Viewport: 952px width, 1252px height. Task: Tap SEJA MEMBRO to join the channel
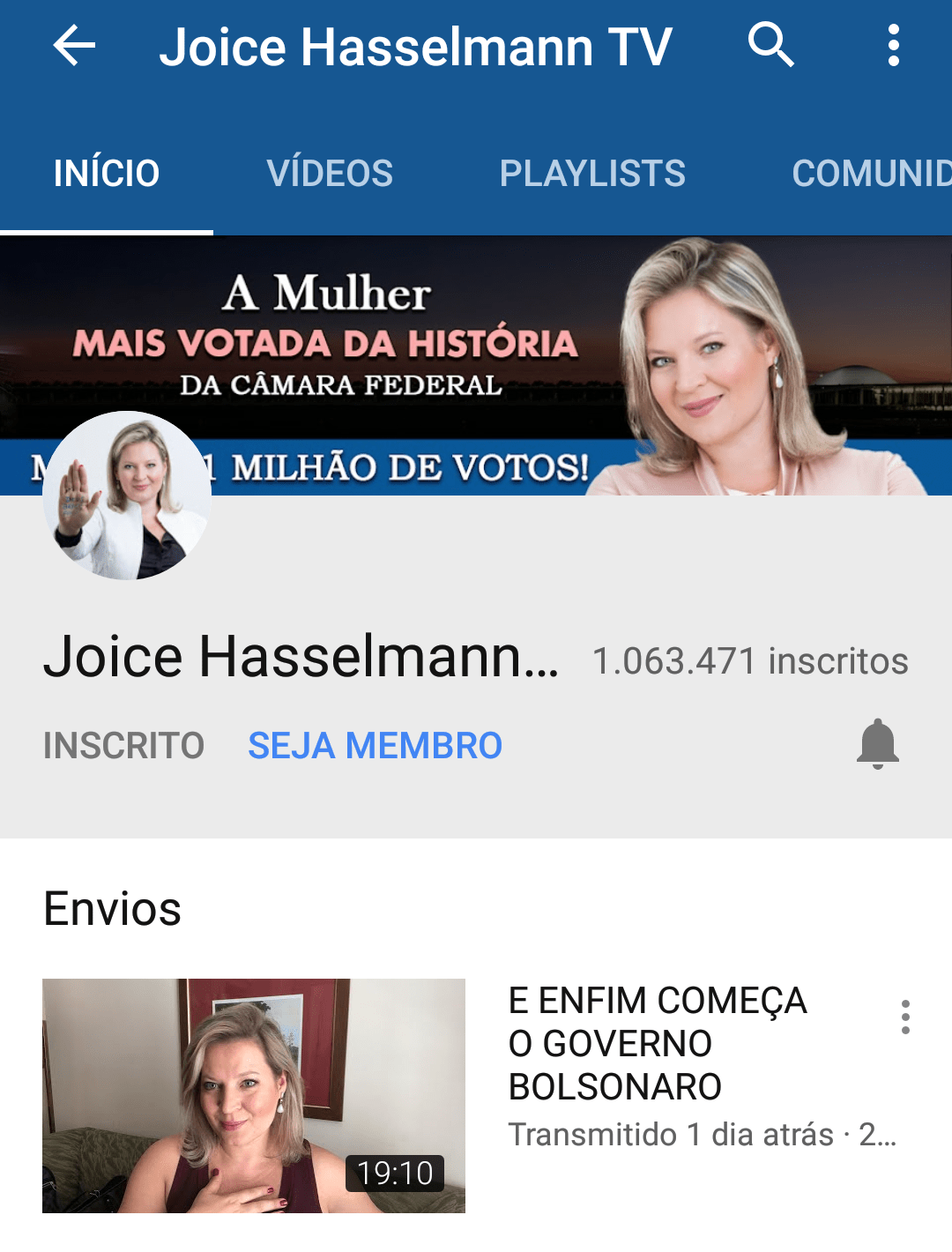(x=375, y=746)
